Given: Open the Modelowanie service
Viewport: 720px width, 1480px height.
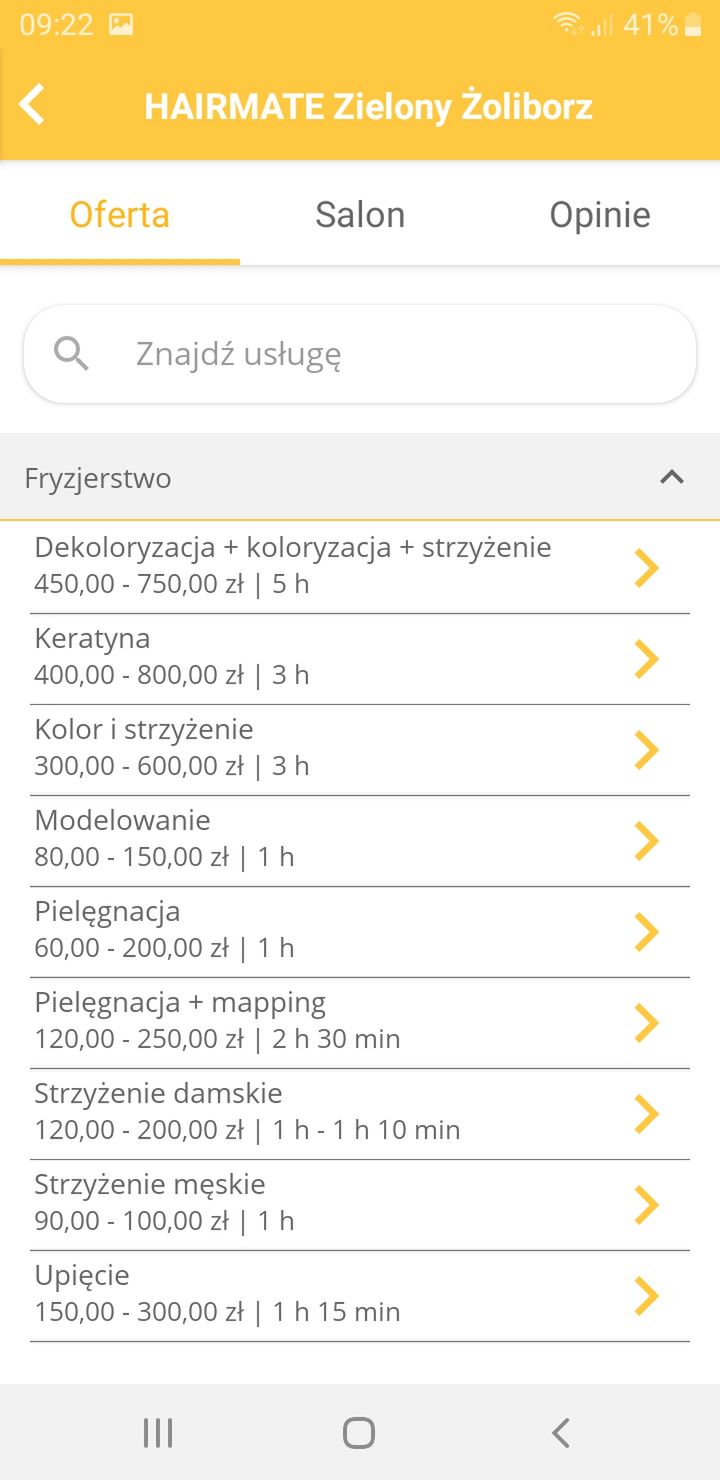Looking at the screenshot, I should tap(360, 840).
